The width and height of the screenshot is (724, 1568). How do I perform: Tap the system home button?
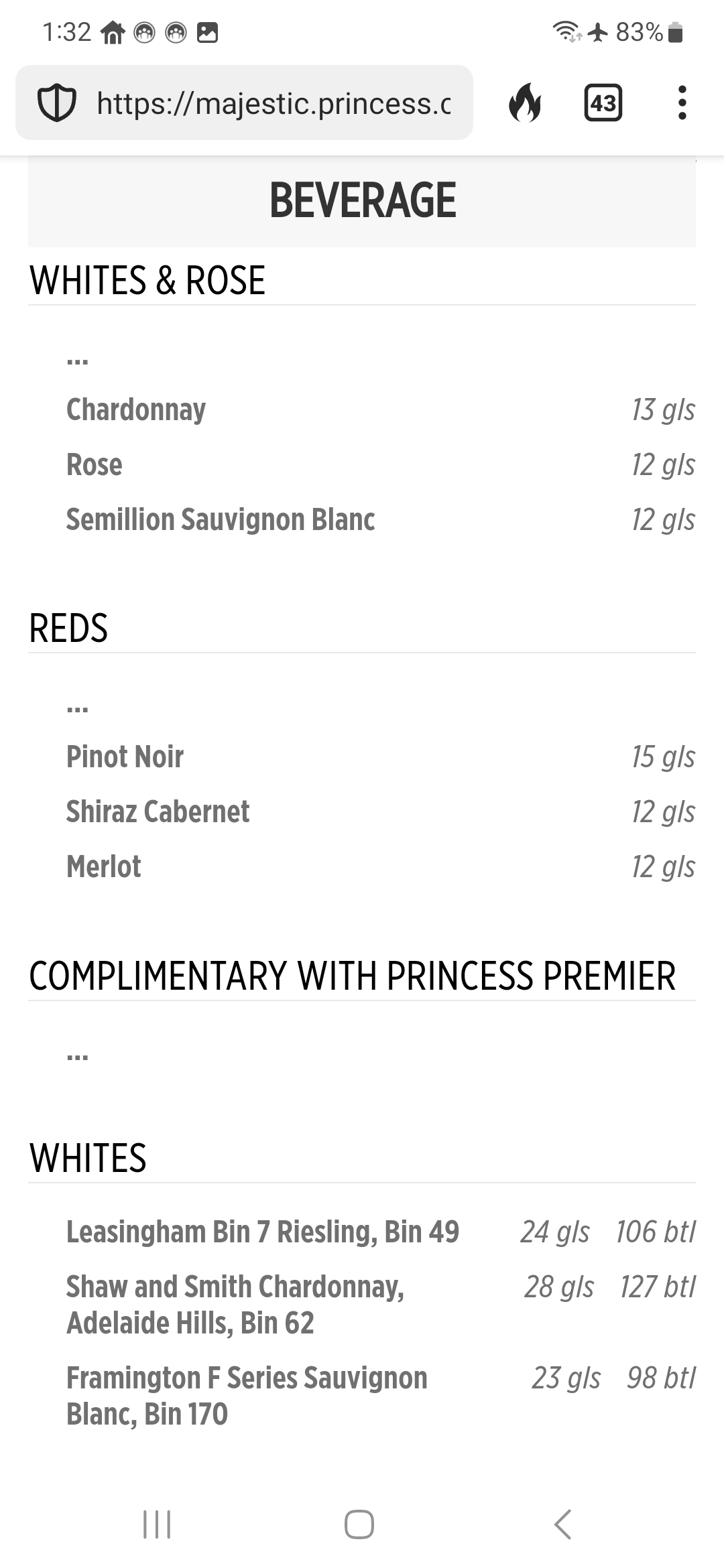(359, 1524)
